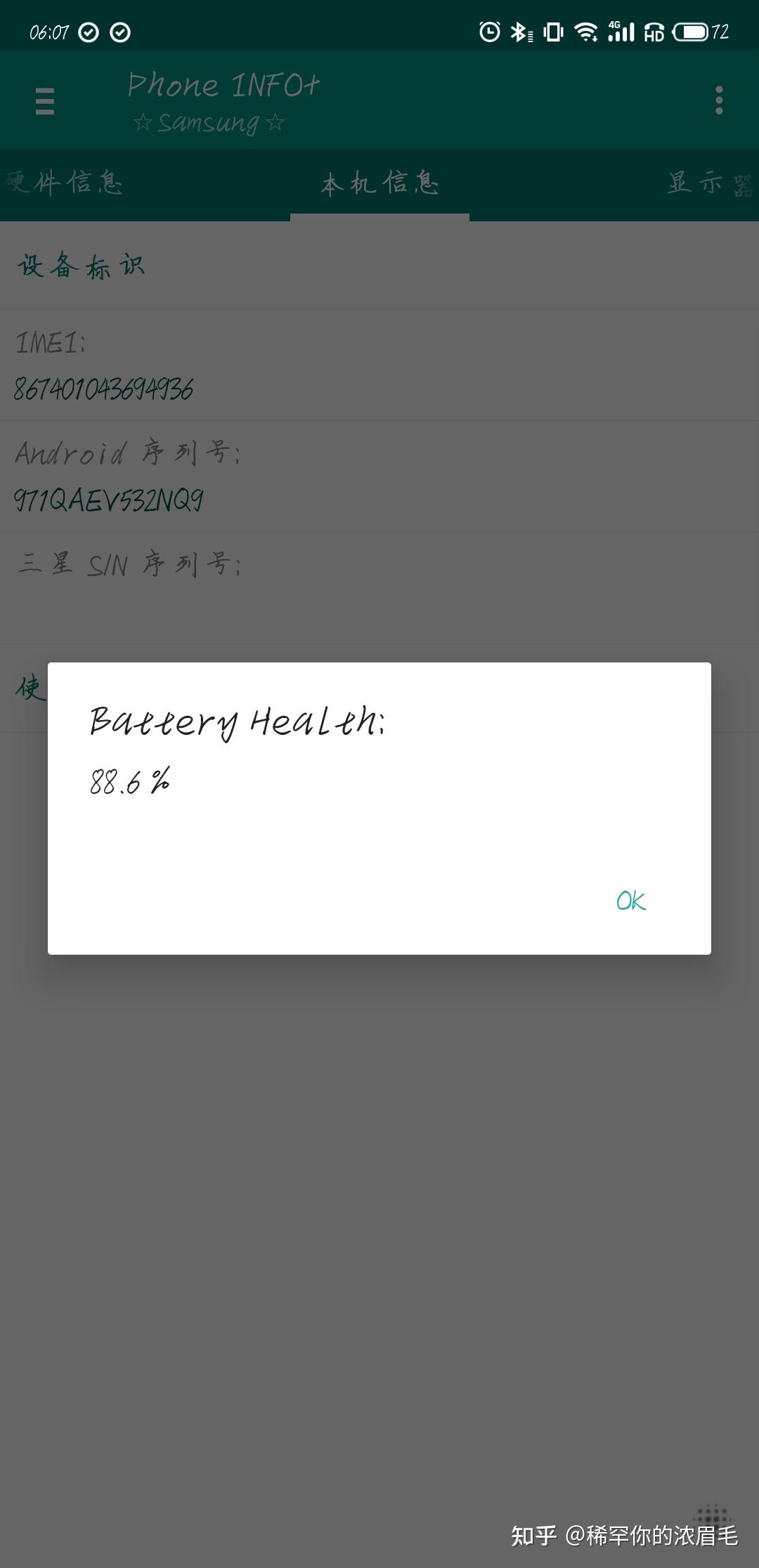Image resolution: width=759 pixels, height=1568 pixels.
Task: Tap OK to dismiss Battery Health dialog
Action: click(x=630, y=901)
